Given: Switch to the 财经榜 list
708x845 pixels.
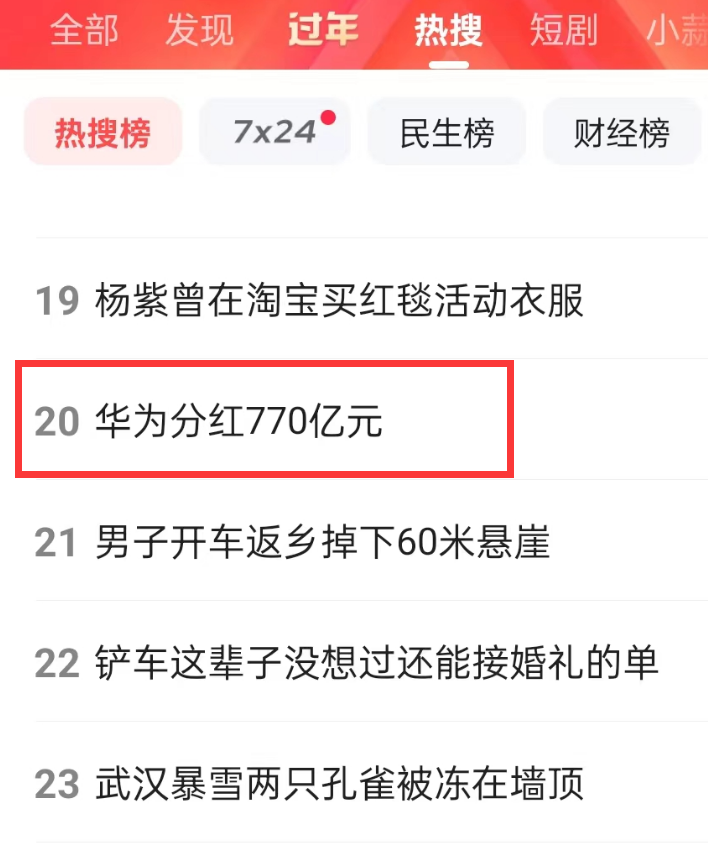Looking at the screenshot, I should 621,132.
